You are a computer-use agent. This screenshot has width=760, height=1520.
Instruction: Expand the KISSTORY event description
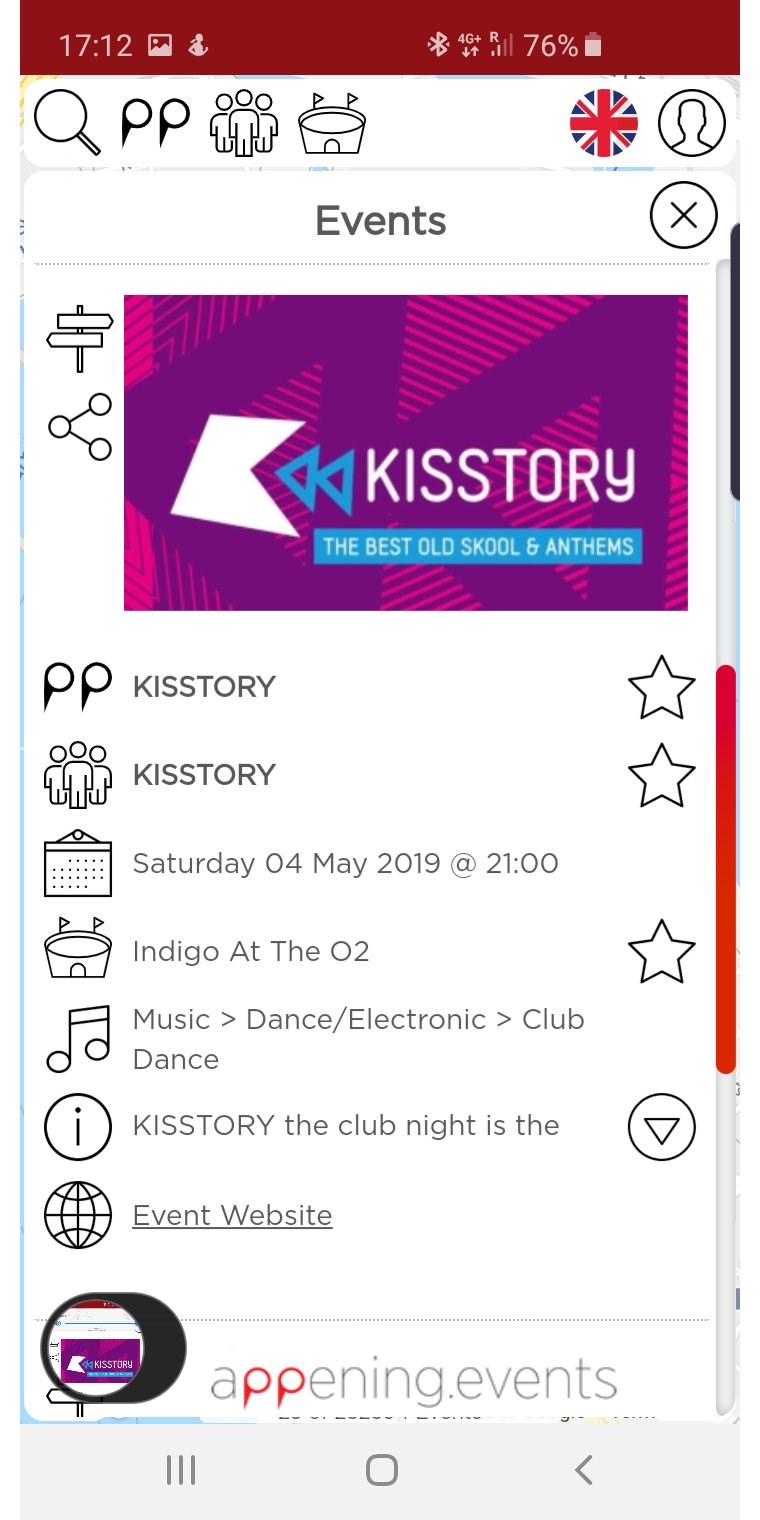[x=661, y=1127]
